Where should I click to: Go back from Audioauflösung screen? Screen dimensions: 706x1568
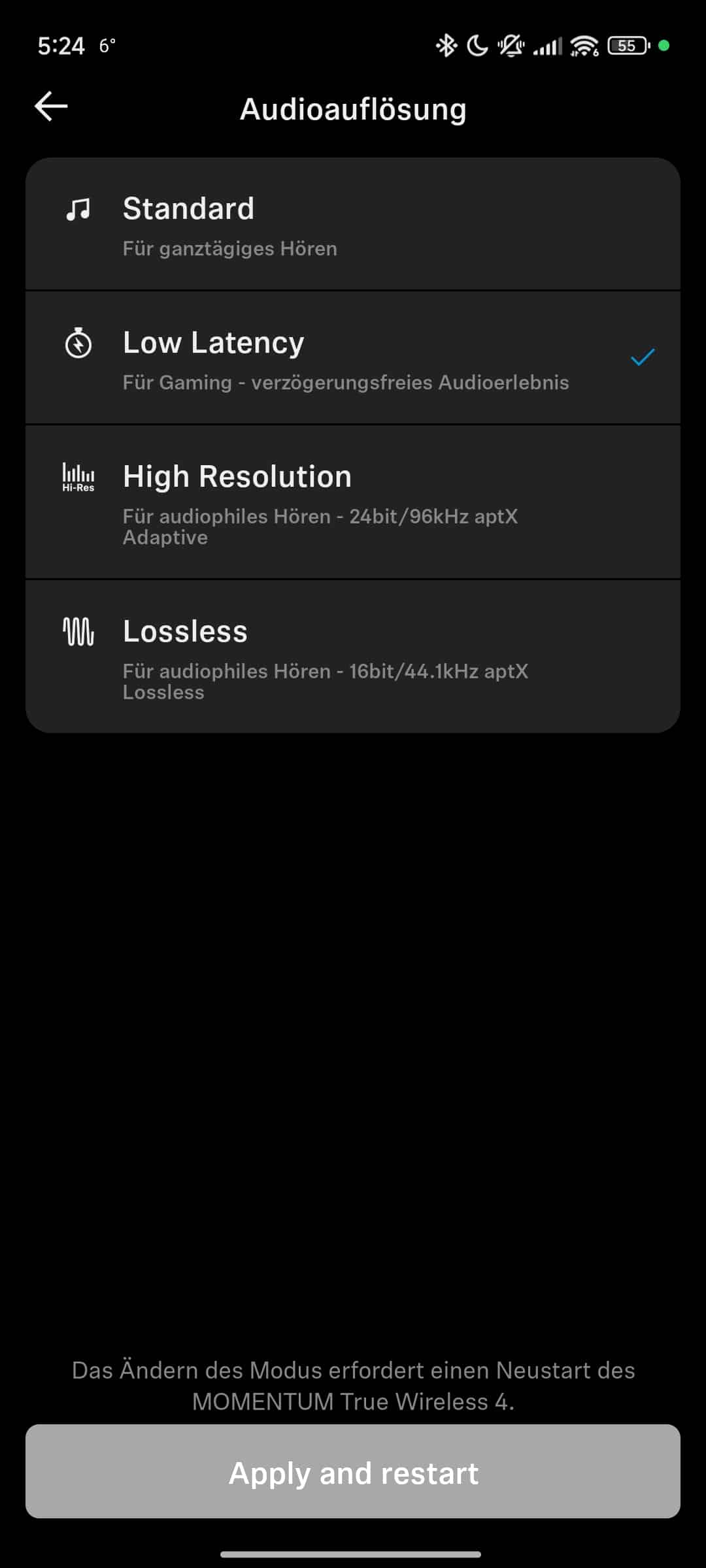click(51, 106)
